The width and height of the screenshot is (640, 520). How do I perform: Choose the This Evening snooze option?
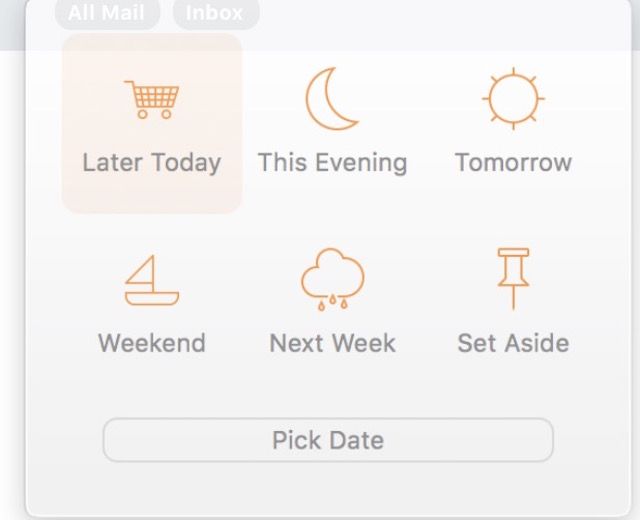332,124
